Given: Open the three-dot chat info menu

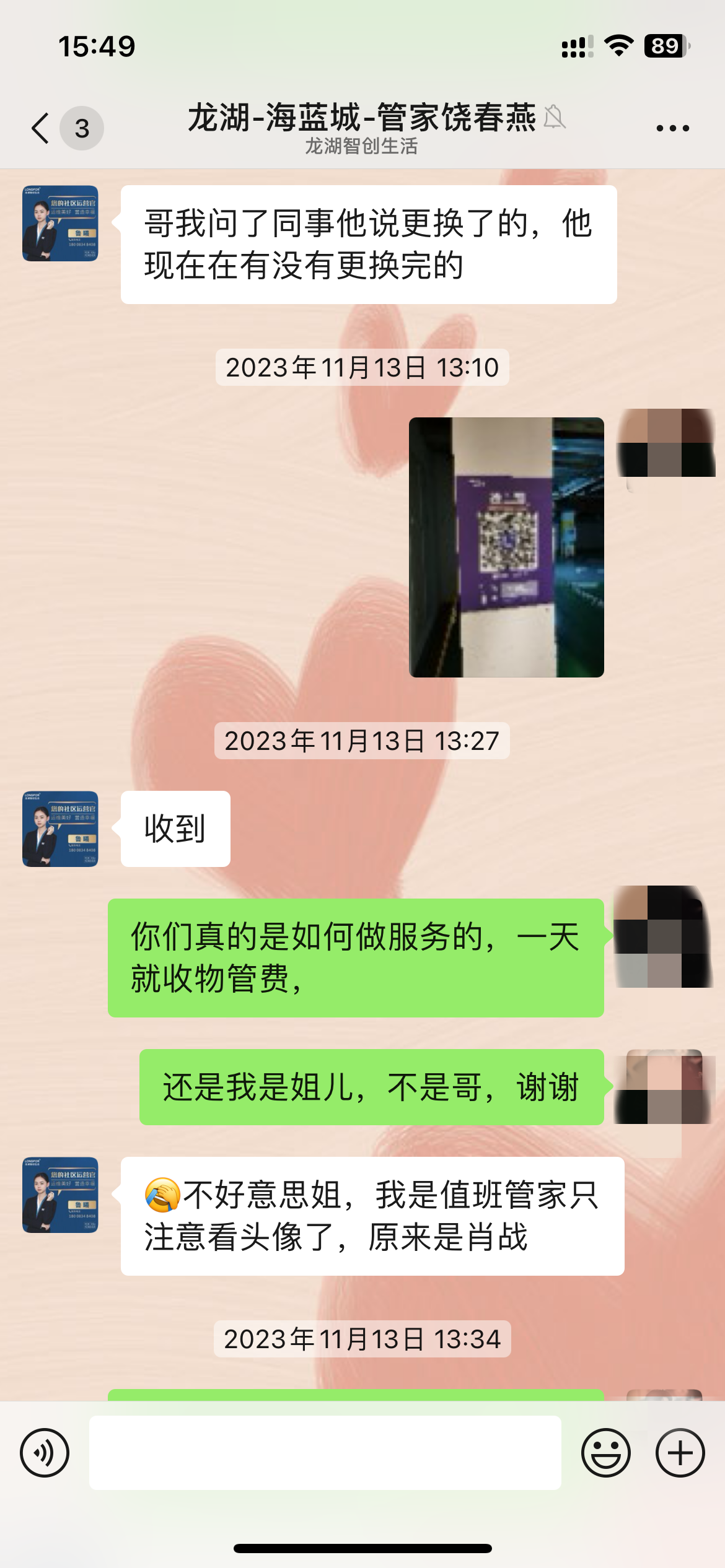Looking at the screenshot, I should (672, 128).
